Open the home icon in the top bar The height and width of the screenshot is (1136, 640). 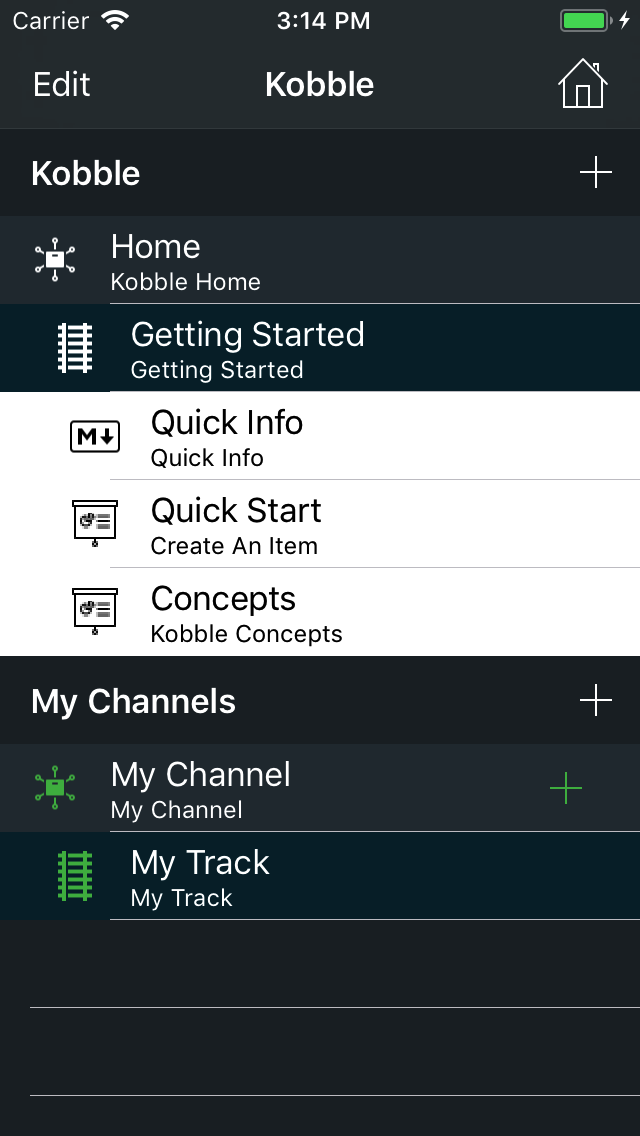click(582, 84)
